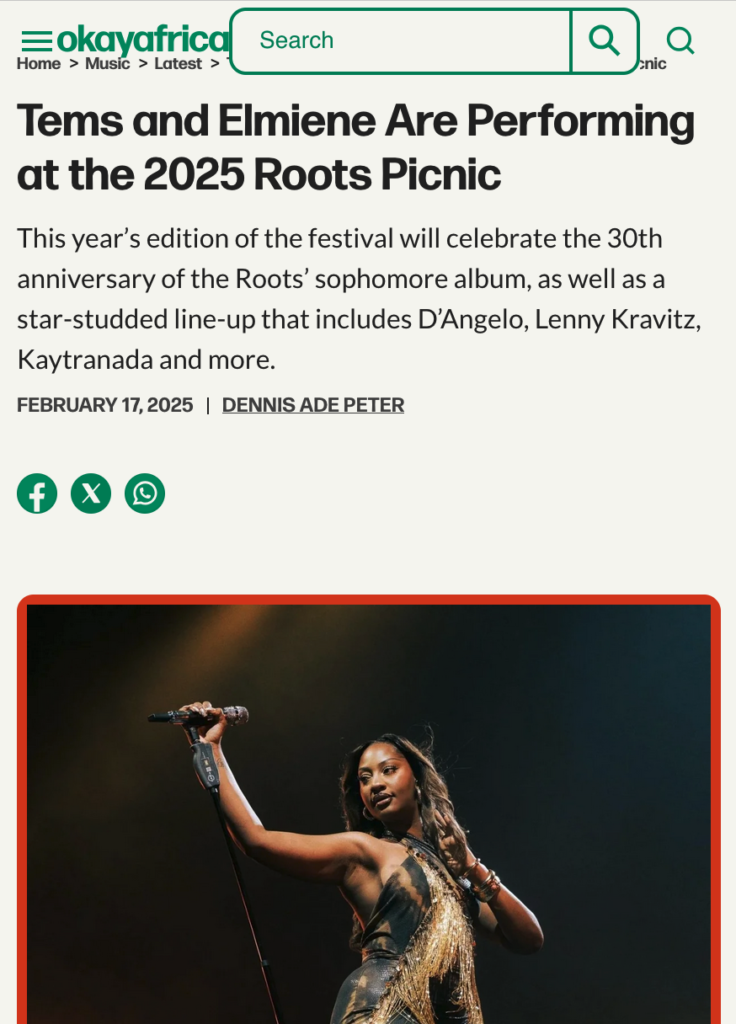Submit search with the magnifier button
This screenshot has width=736, height=1024.
(604, 41)
